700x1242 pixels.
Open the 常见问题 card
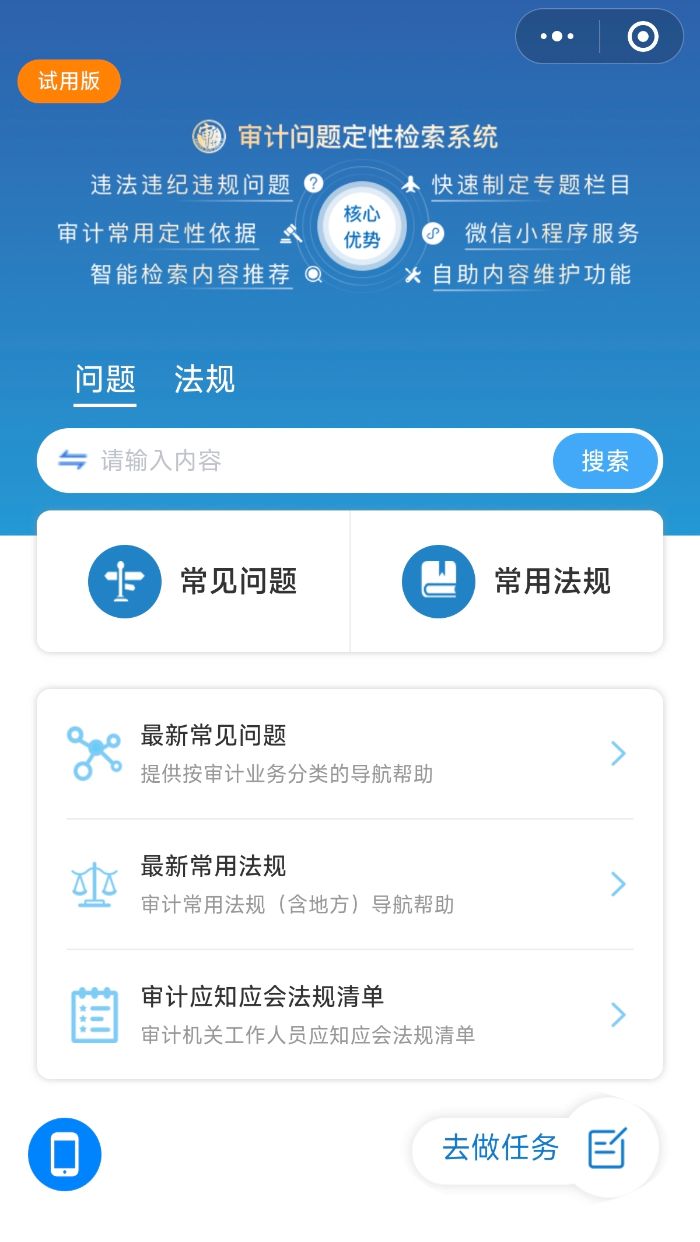pos(194,582)
